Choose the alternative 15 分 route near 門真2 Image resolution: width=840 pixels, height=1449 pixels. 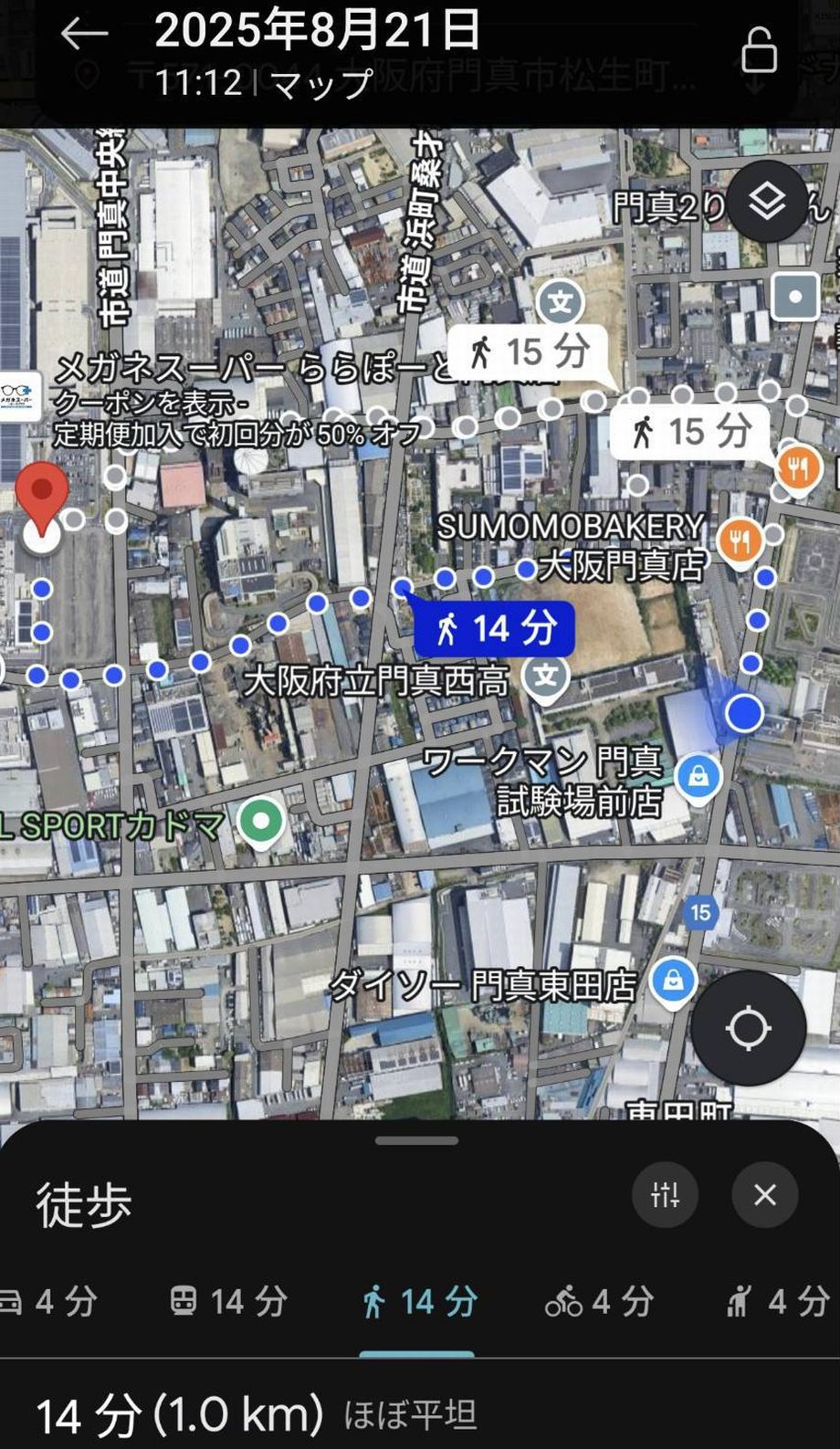pyautogui.click(x=690, y=431)
